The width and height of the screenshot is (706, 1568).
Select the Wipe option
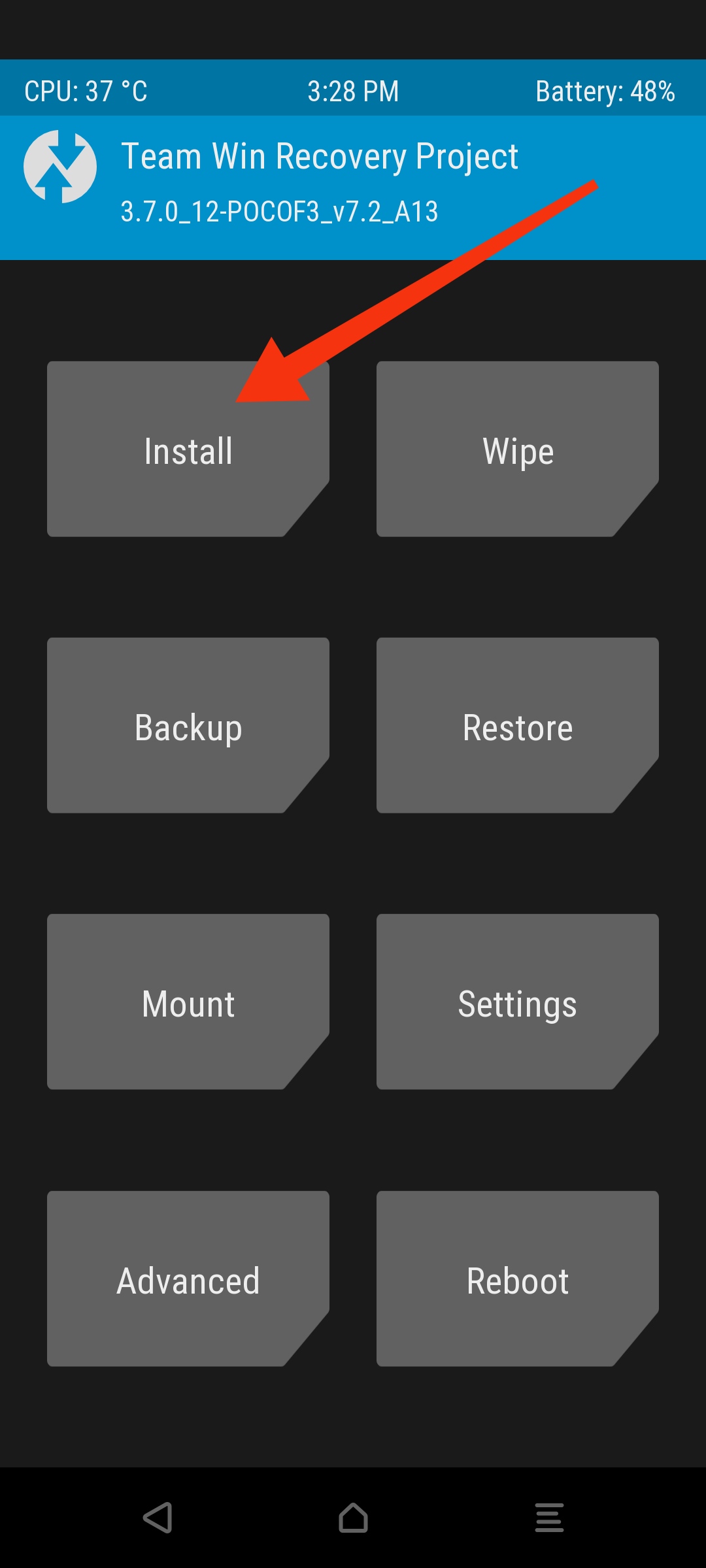(x=518, y=449)
